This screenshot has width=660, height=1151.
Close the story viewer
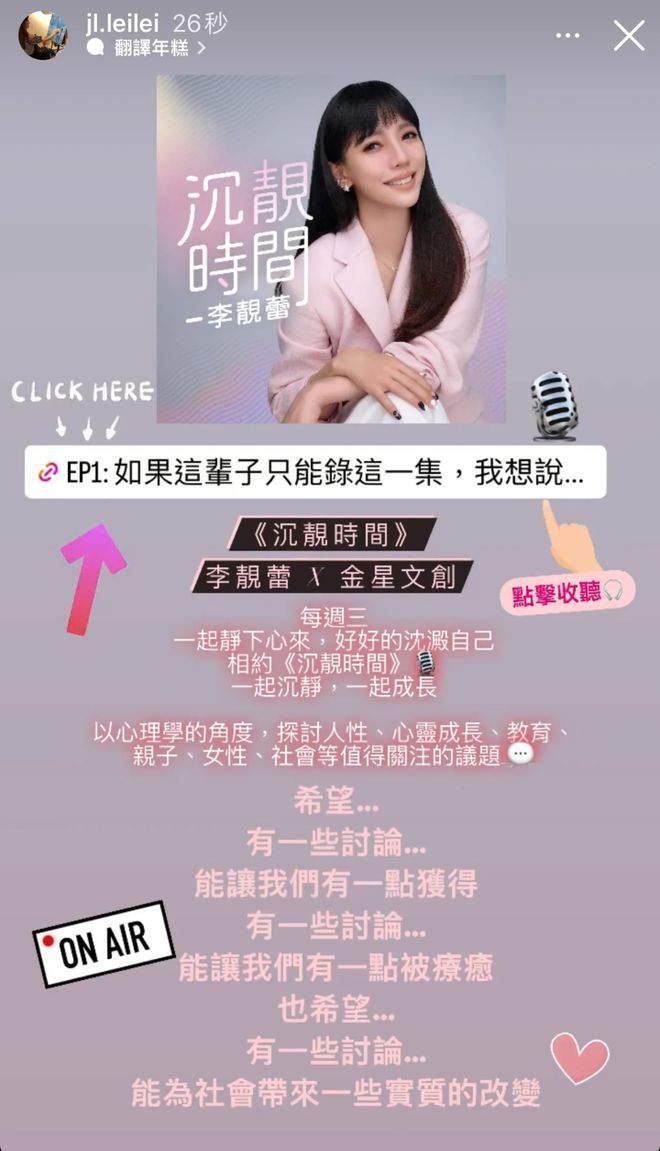(x=629, y=36)
